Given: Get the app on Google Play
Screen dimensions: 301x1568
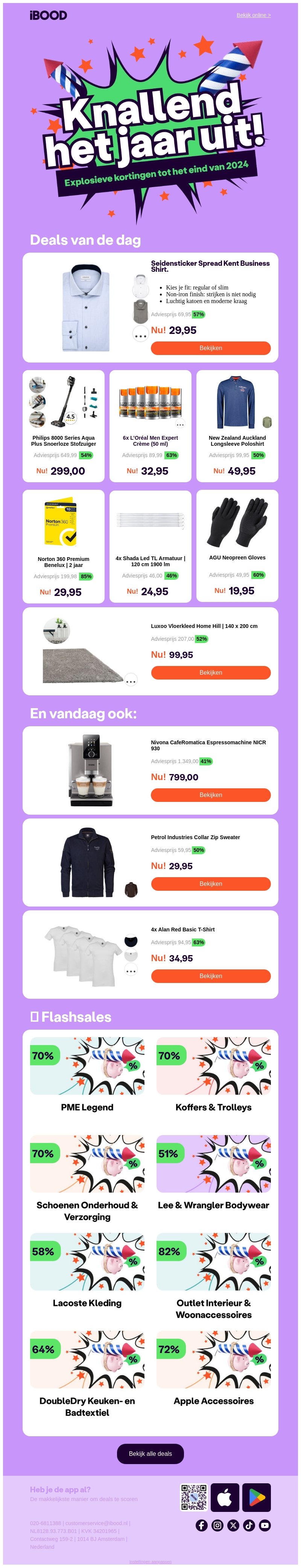Looking at the screenshot, I should pyautogui.click(x=257, y=1497).
